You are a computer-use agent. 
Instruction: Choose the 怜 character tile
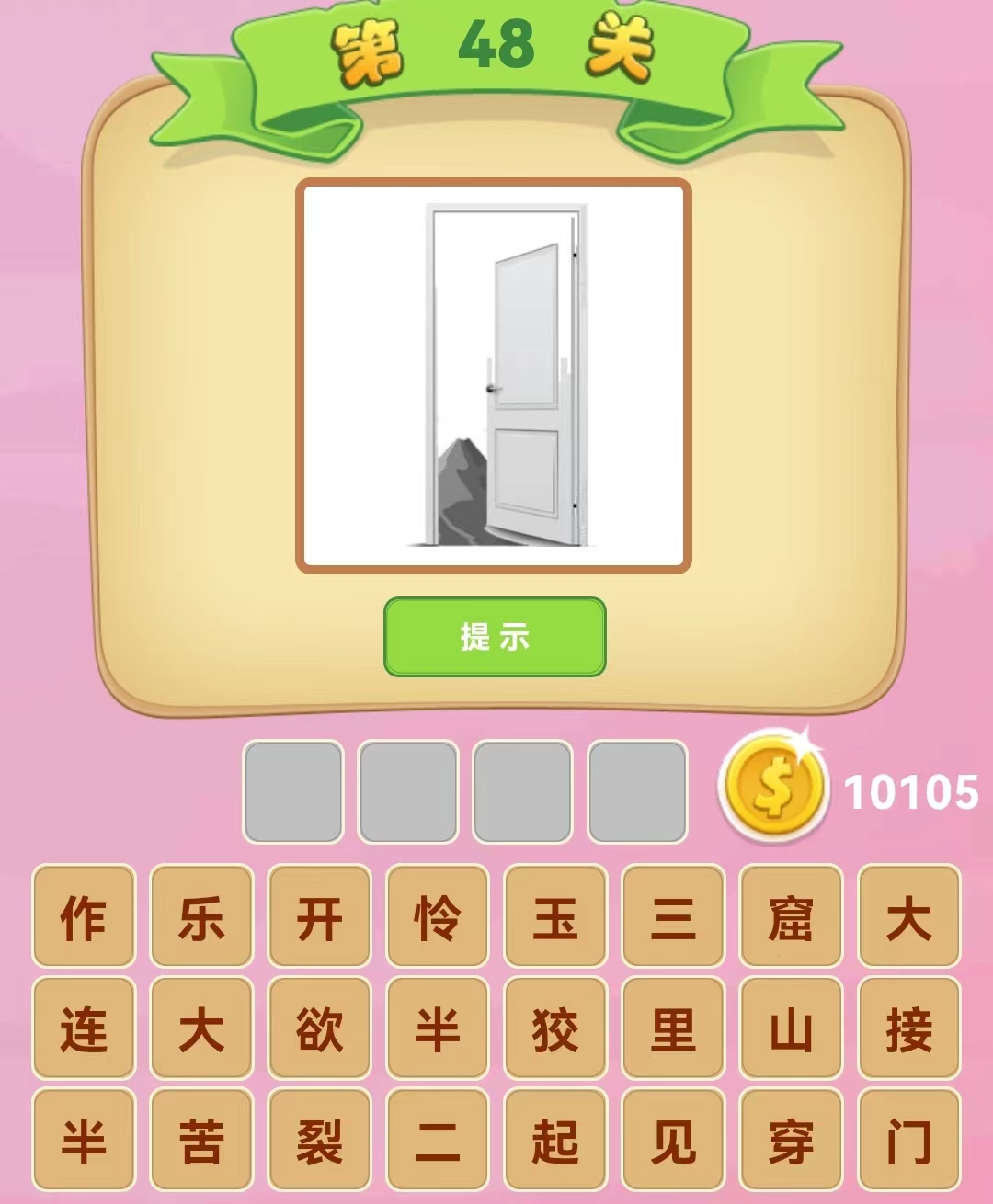point(437,916)
